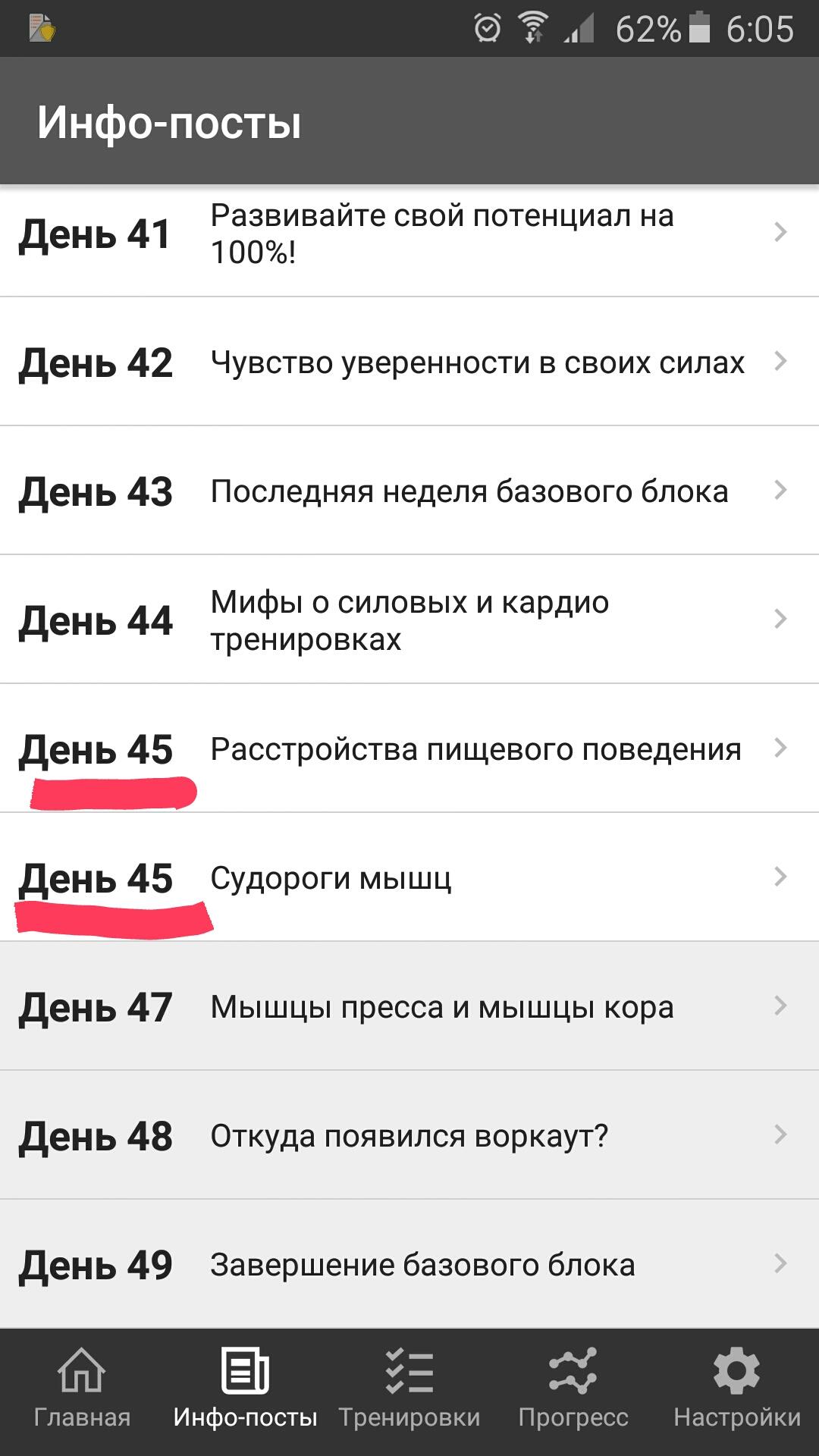819x1456 pixels.
Task: Switch to the Тренировки tab
Action: pyautogui.click(x=409, y=1389)
